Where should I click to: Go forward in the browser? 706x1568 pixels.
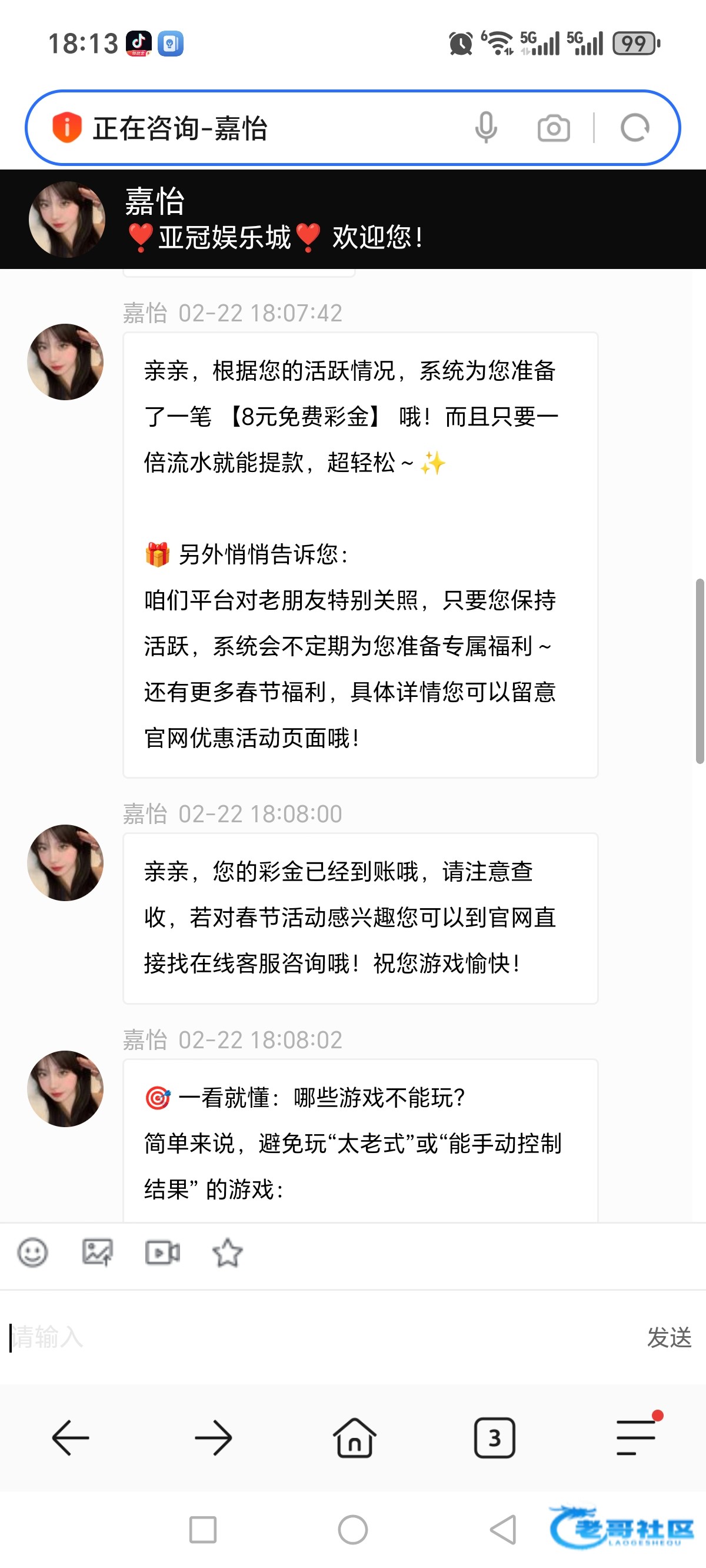(x=213, y=1438)
